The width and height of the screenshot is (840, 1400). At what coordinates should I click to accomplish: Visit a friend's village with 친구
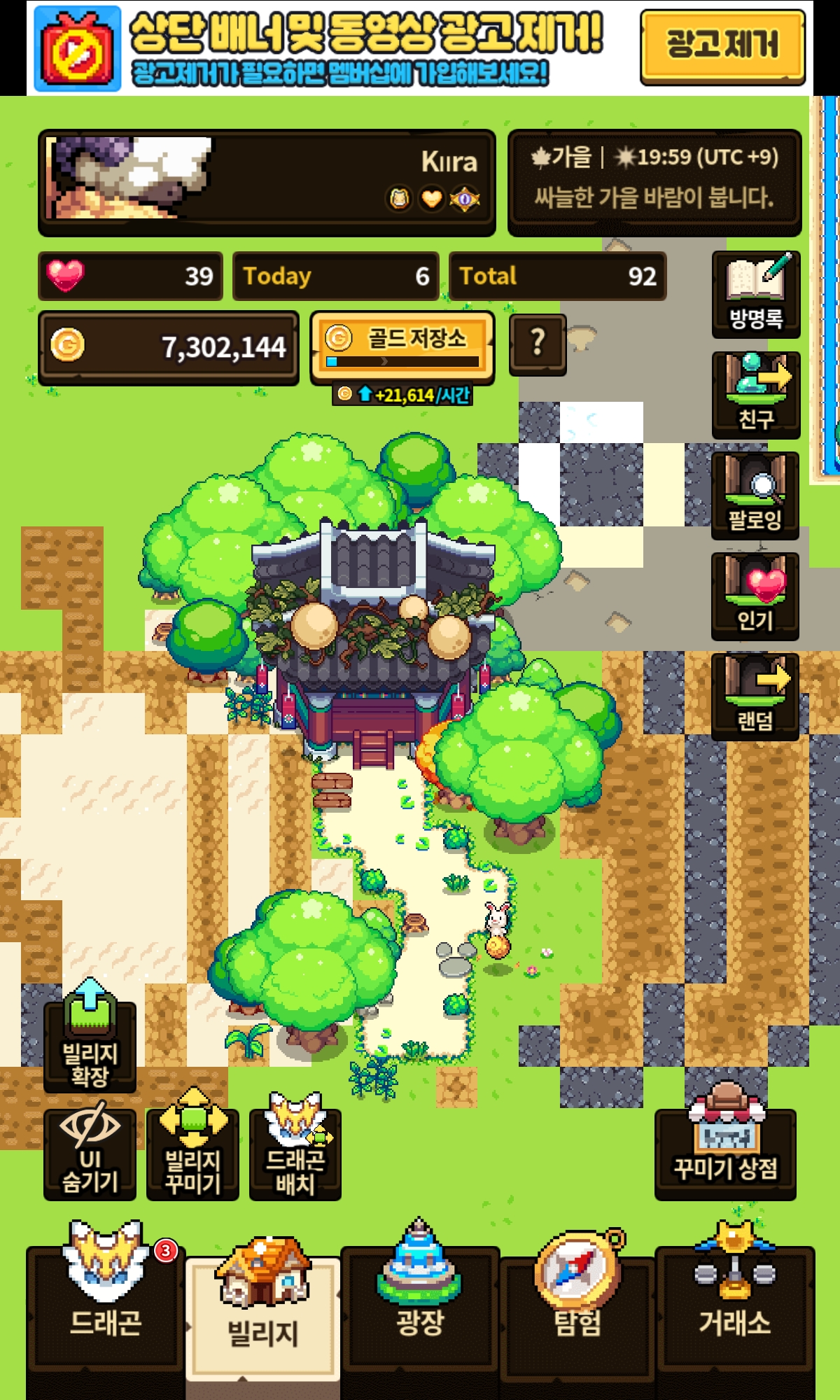pyautogui.click(x=755, y=395)
